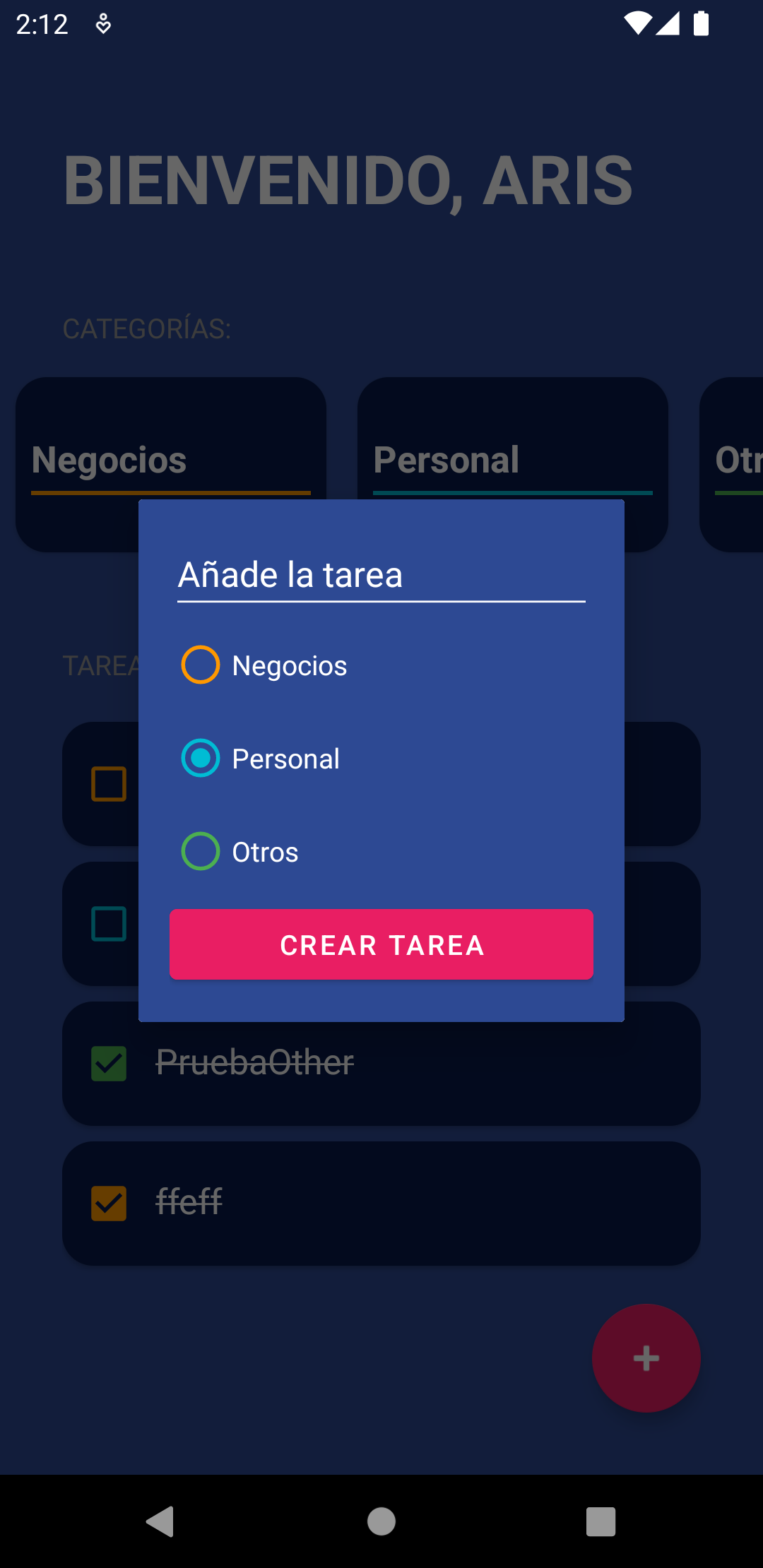Select the Negocios radio button

tap(201, 665)
